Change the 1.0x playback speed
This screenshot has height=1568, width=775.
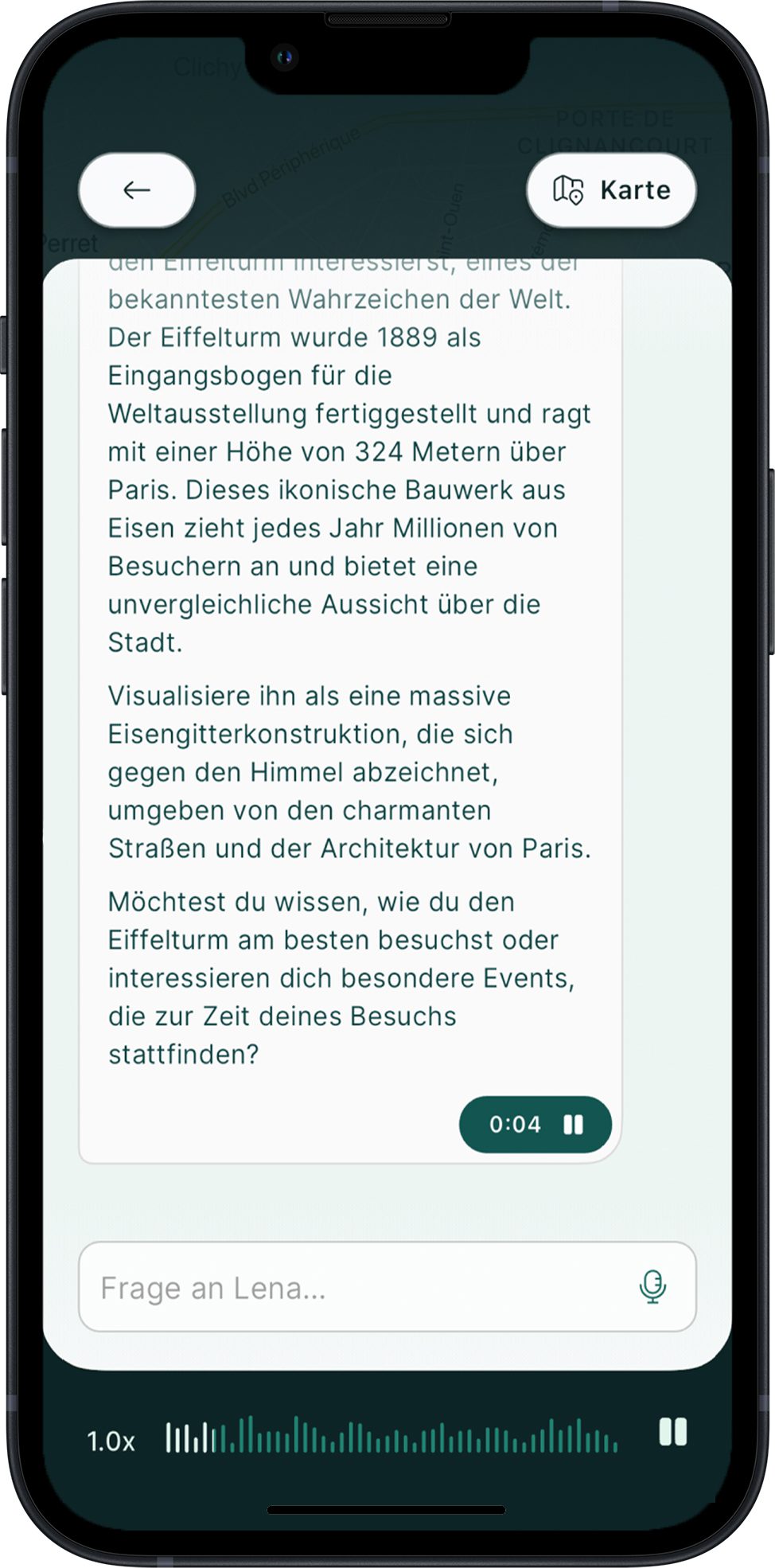[111, 1441]
